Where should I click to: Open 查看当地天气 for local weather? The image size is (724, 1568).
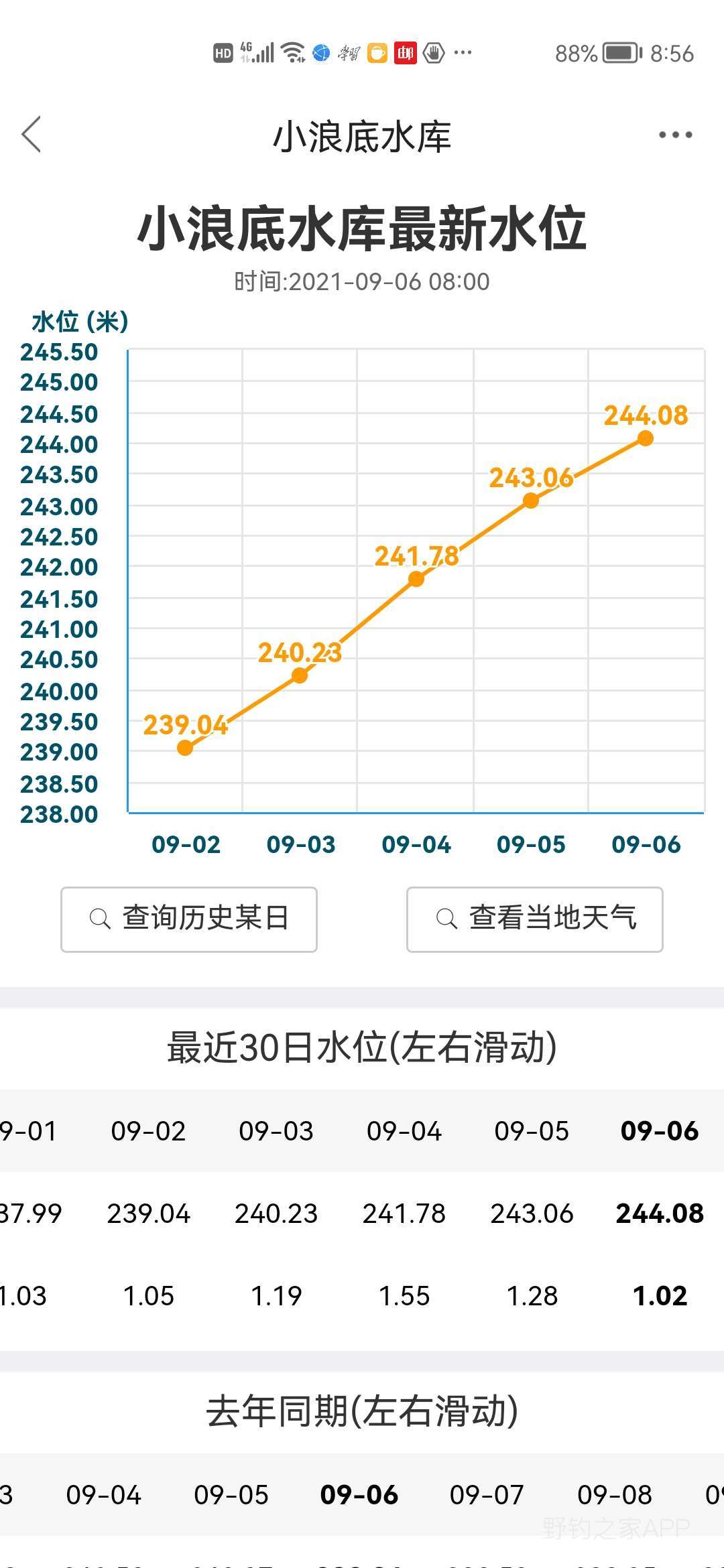pyautogui.click(x=535, y=919)
